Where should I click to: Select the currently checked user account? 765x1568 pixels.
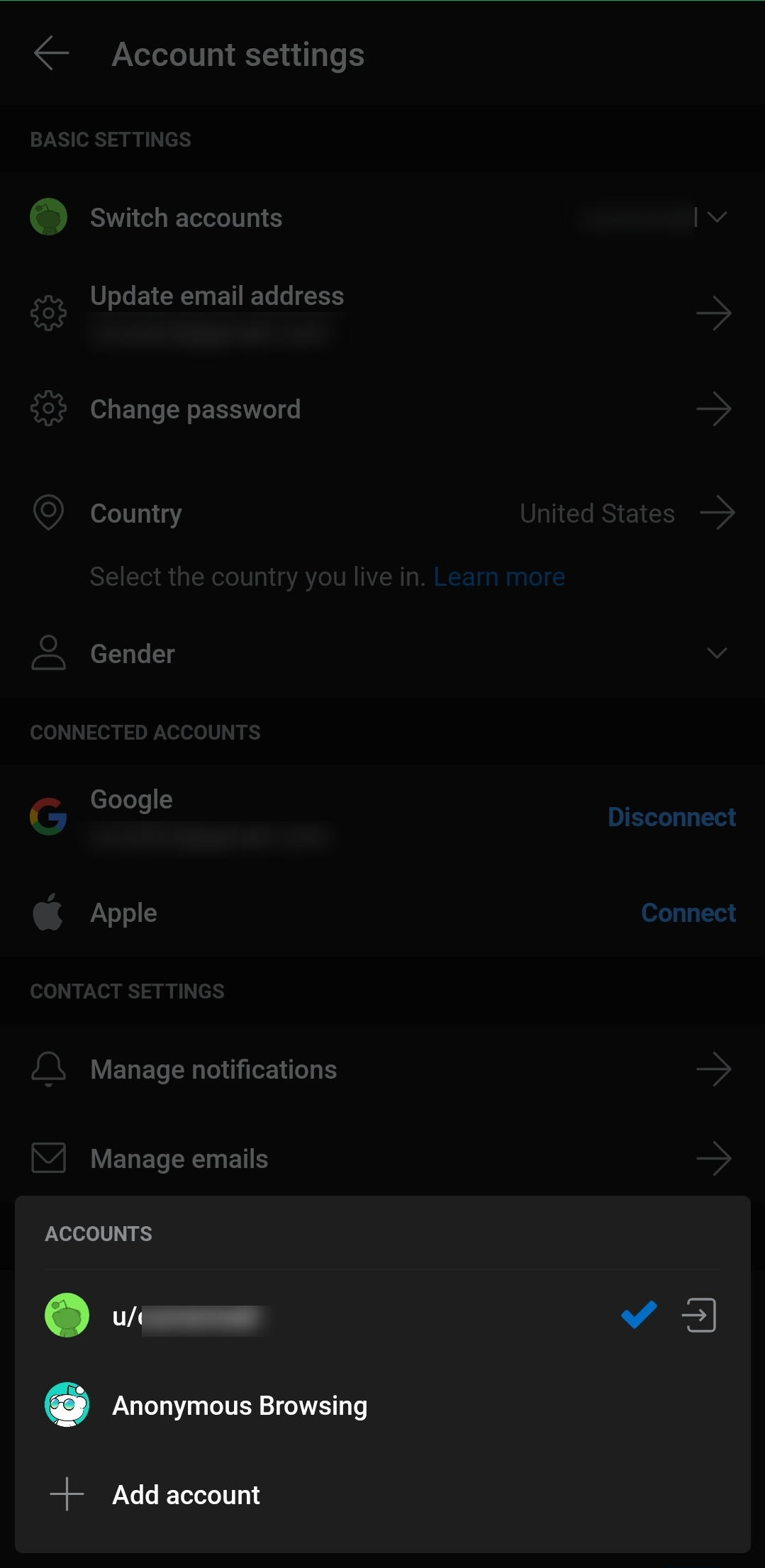[x=191, y=1316]
